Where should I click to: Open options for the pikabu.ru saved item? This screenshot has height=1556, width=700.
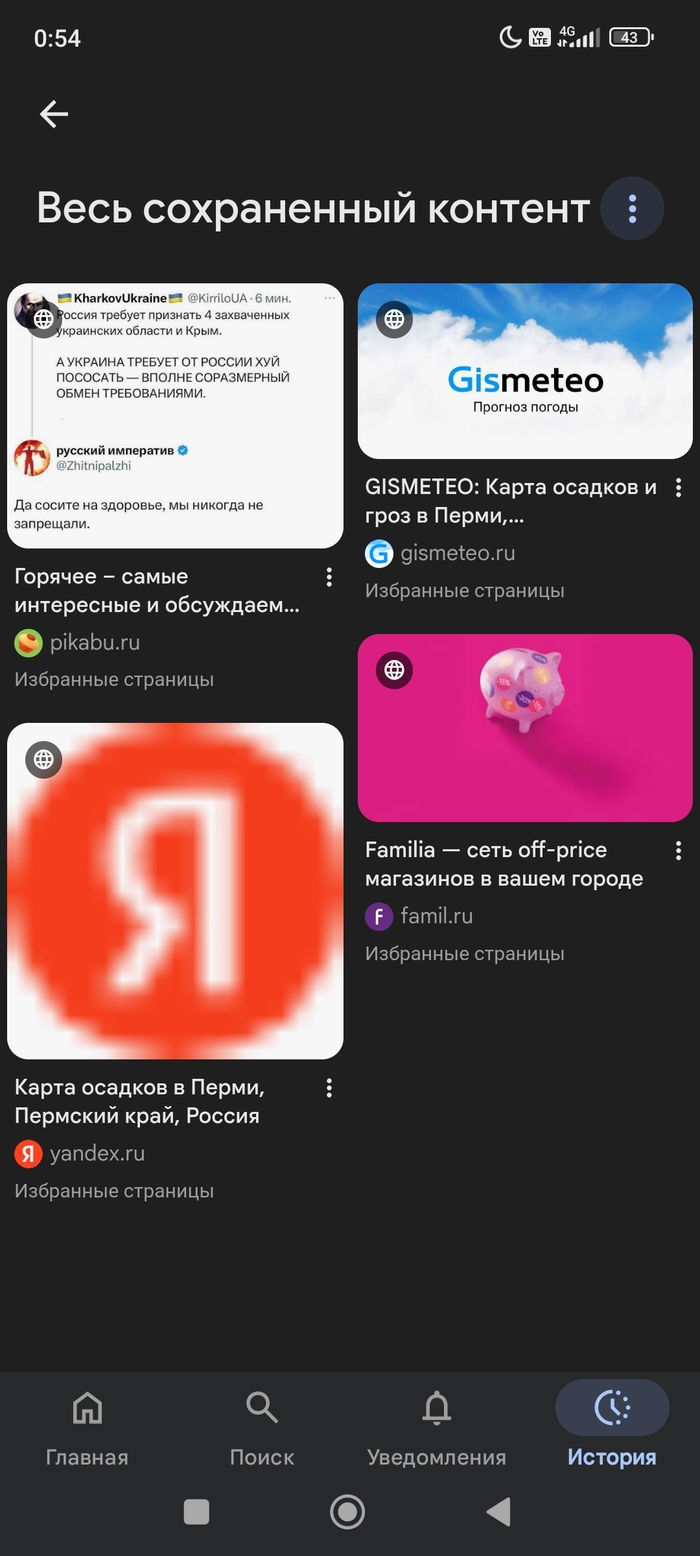click(329, 577)
